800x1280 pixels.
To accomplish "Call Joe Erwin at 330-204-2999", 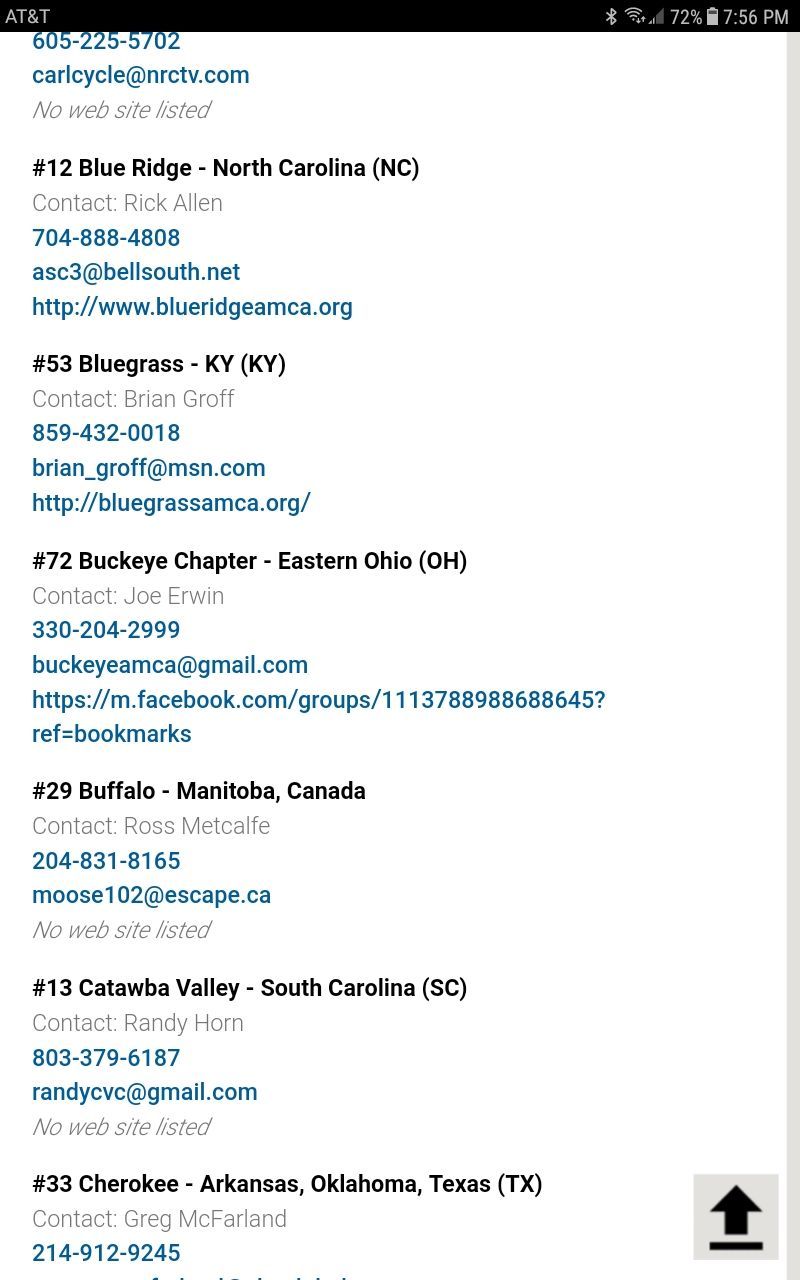I will pyautogui.click(x=106, y=630).
